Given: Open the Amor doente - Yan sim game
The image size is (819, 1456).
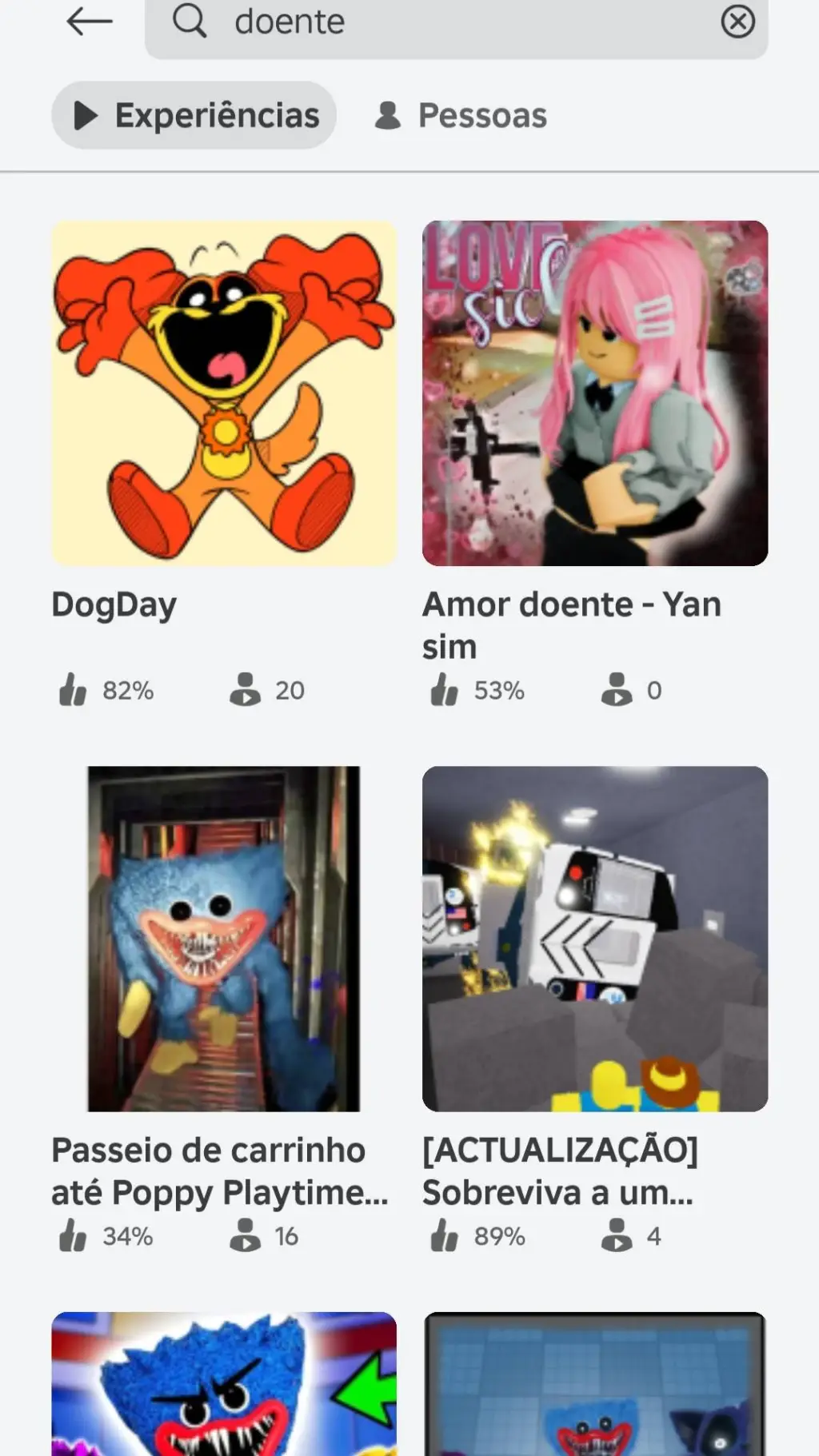Looking at the screenshot, I should pyautogui.click(x=572, y=625).
